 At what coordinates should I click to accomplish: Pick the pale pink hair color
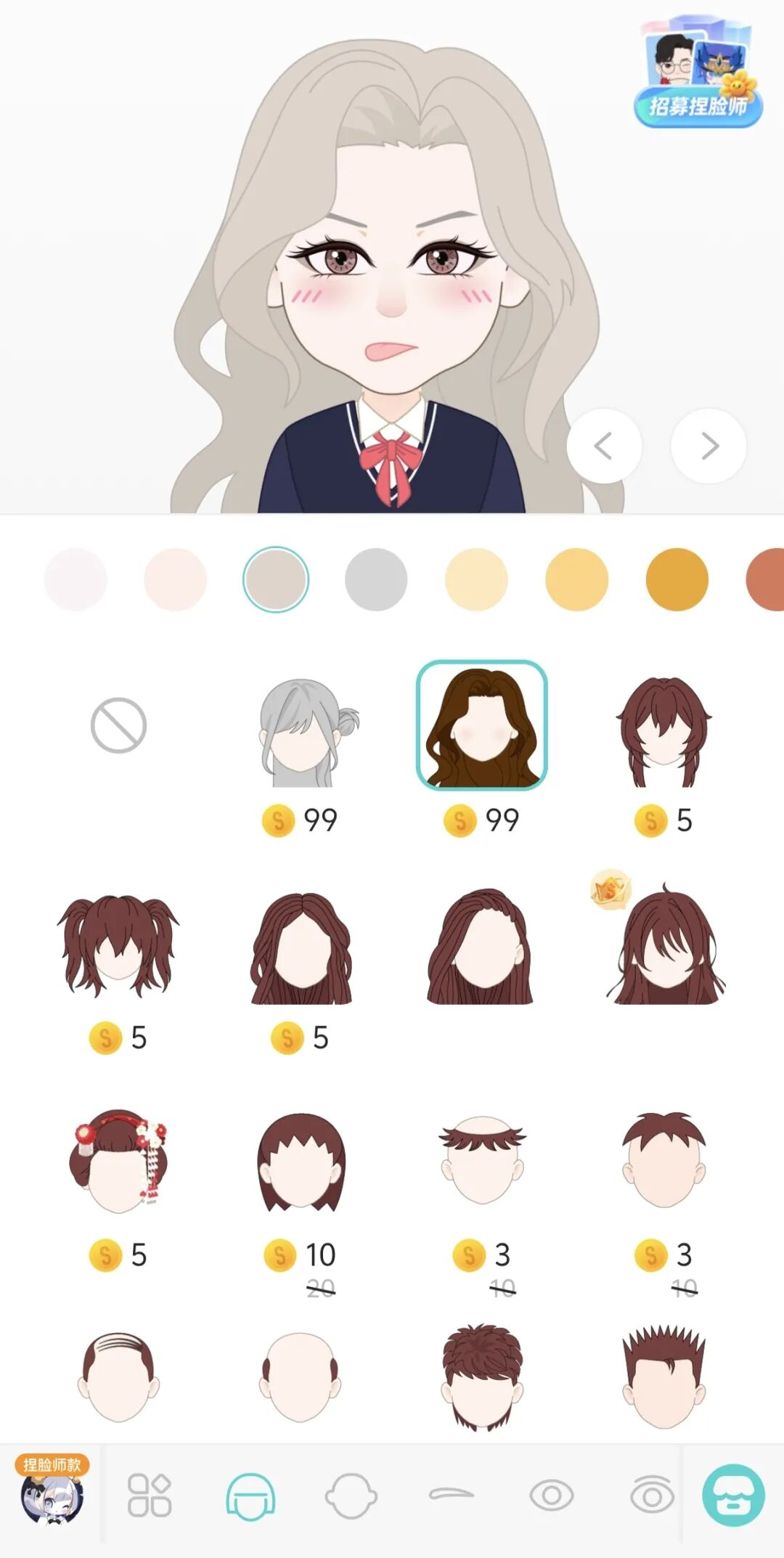click(x=175, y=579)
